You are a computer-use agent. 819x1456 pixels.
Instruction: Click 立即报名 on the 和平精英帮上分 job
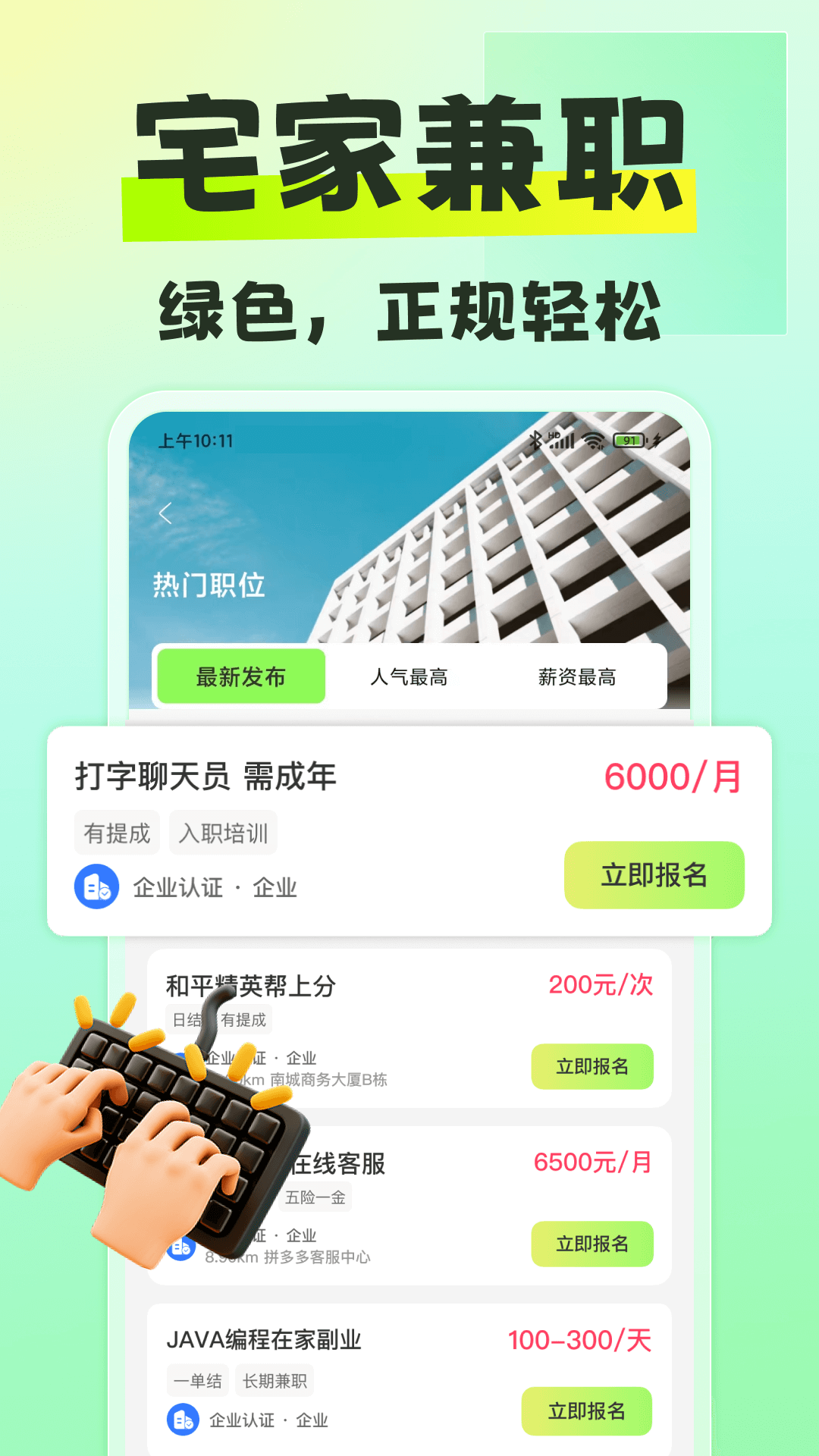tap(592, 1065)
